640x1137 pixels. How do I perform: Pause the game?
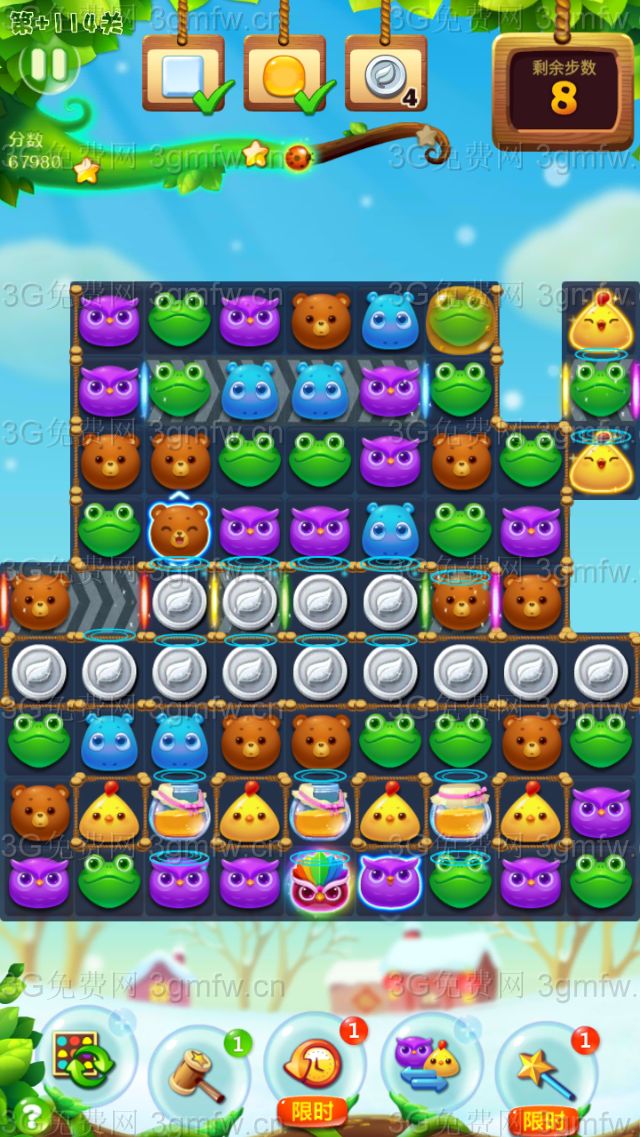pos(47,65)
